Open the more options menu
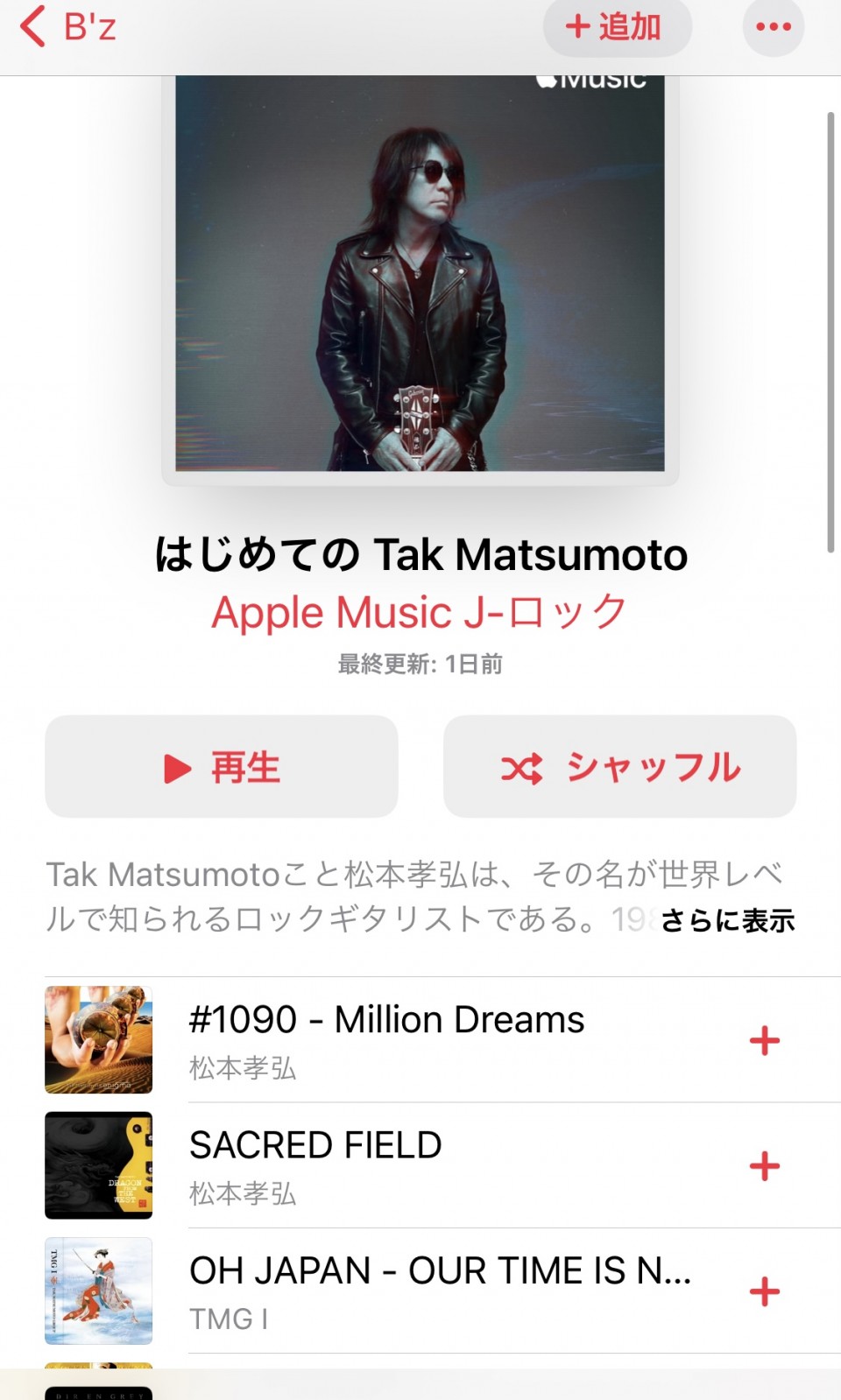Viewport: 841px width, 1400px height. 773,27
